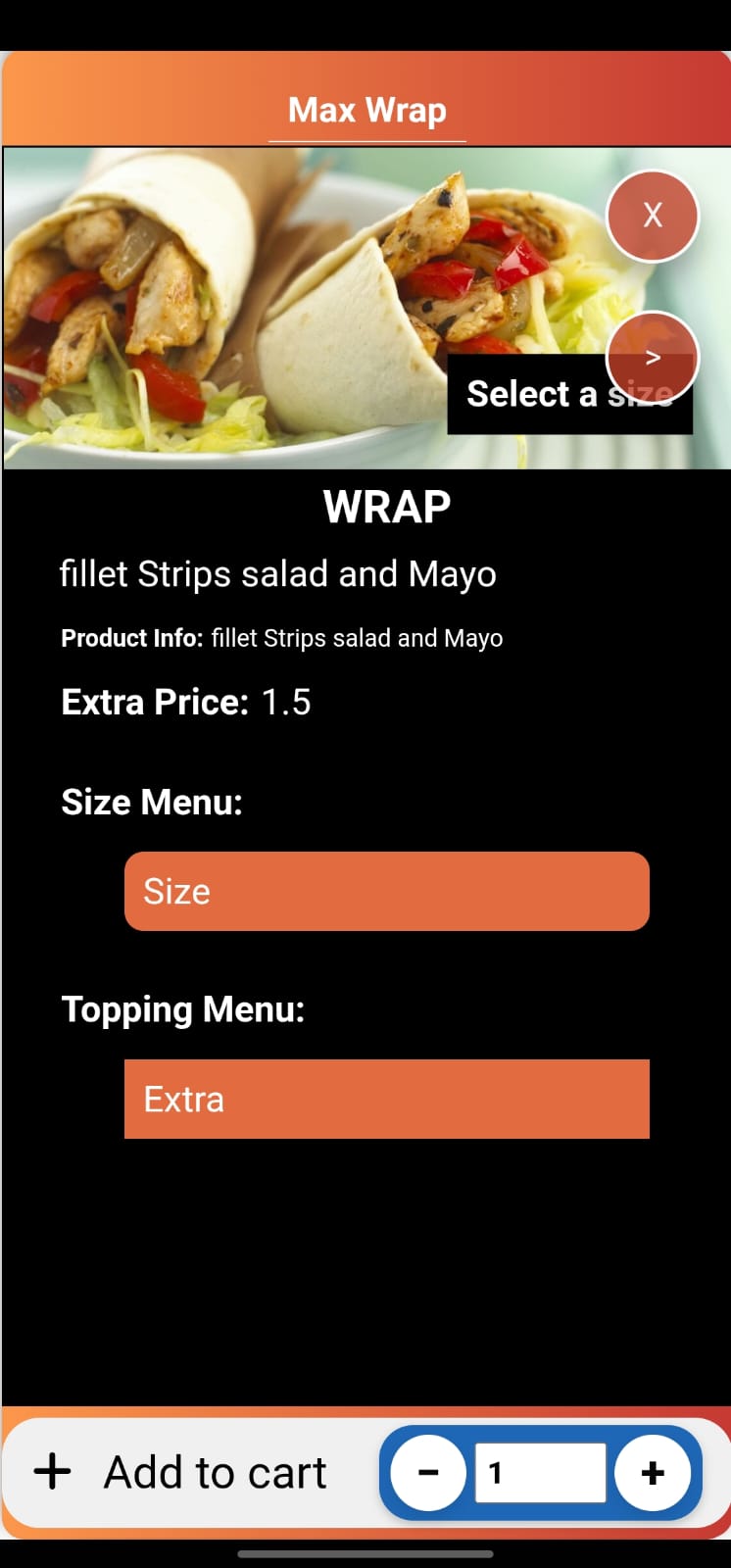Expand the Size Menu selector
731x1568 pixels.
point(386,891)
